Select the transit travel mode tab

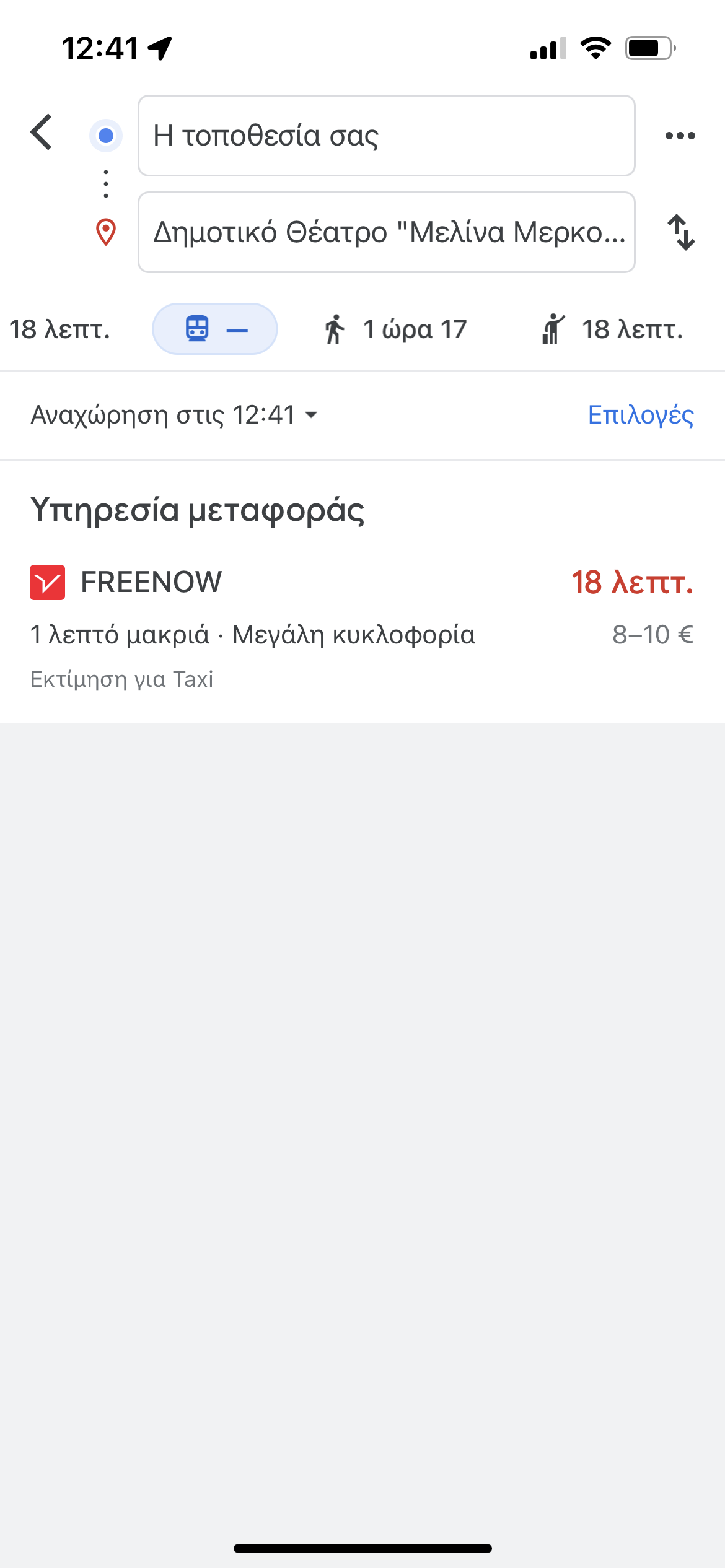pos(214,329)
